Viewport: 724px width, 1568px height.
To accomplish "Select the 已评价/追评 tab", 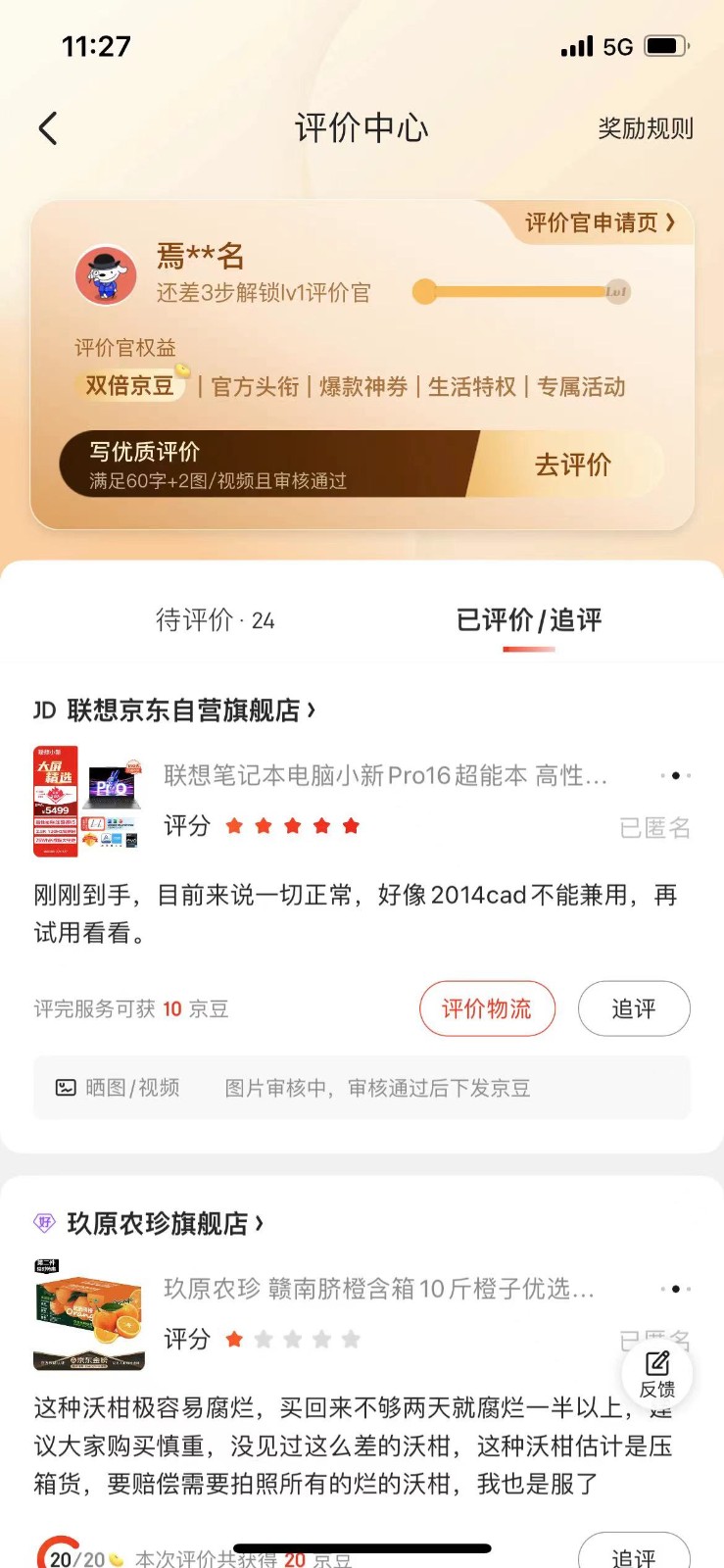I will pyautogui.click(x=529, y=620).
